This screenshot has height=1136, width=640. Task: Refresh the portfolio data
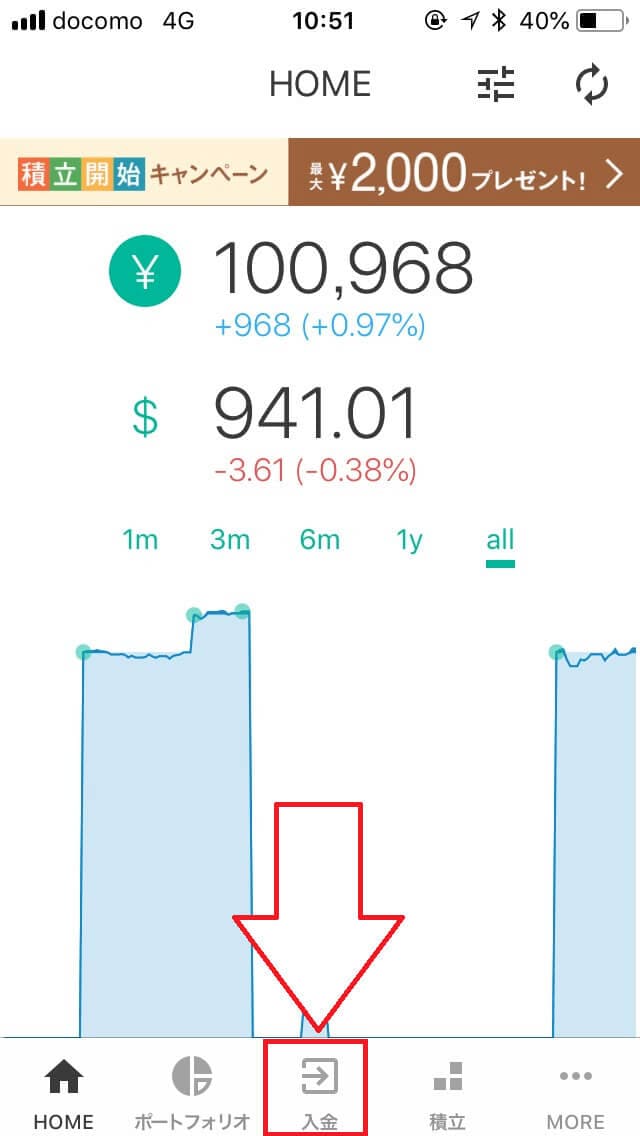pyautogui.click(x=591, y=85)
